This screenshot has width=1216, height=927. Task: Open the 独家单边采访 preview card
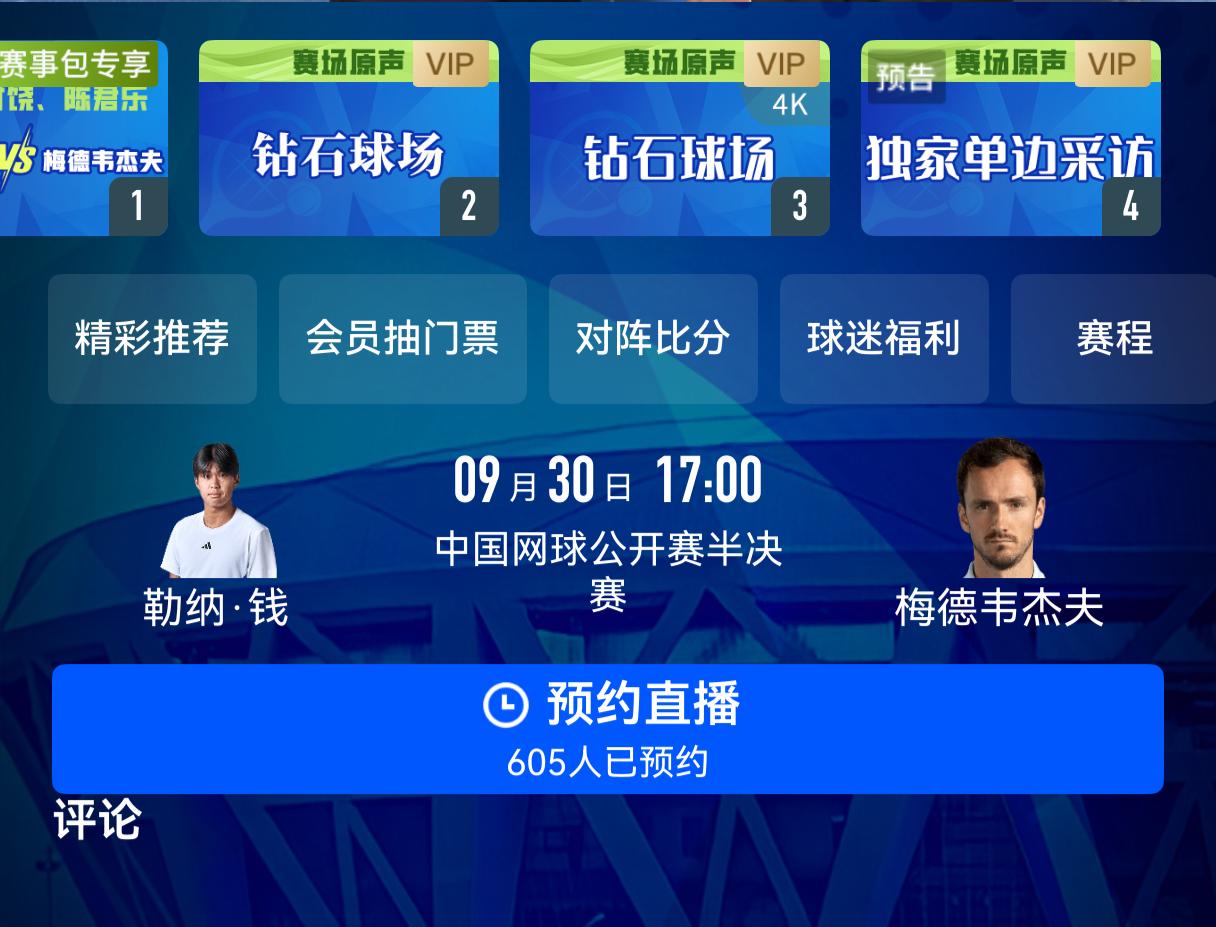click(1010, 139)
